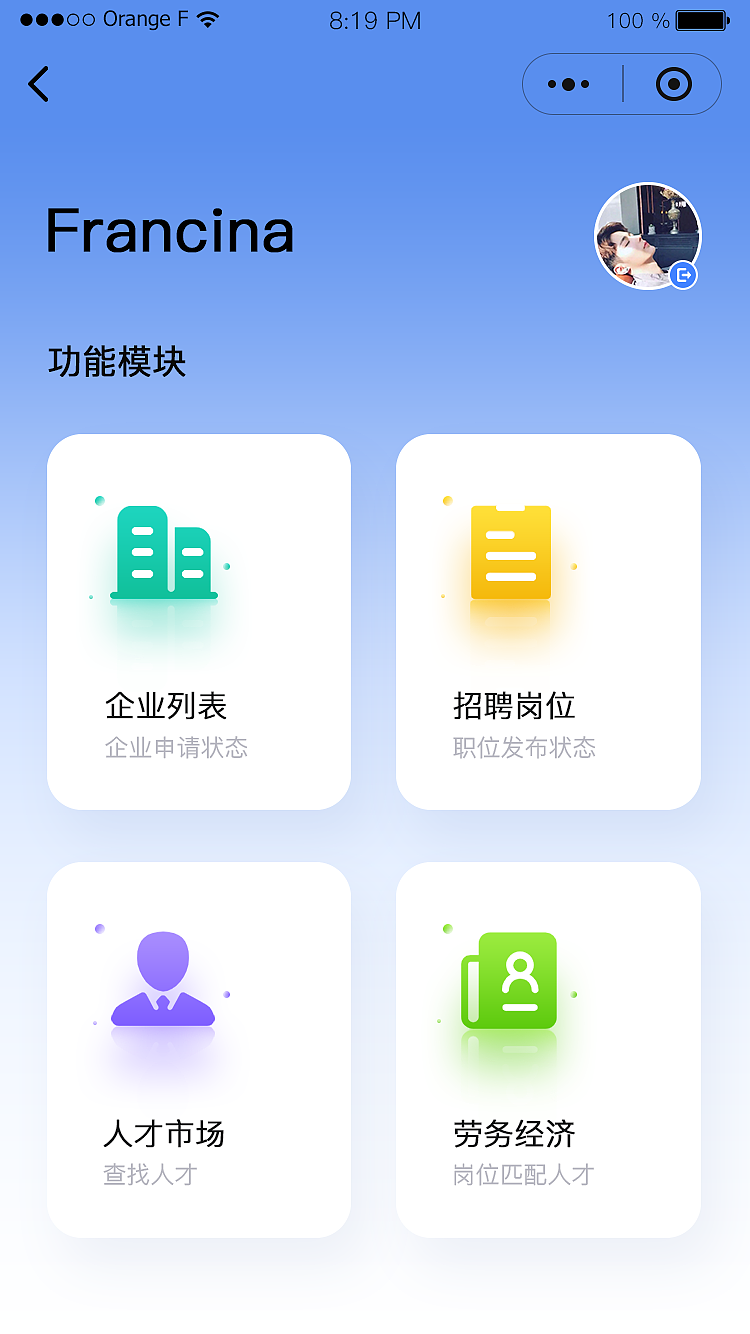Tap the Francina username heading
This screenshot has width=750, height=1334.
point(170,232)
